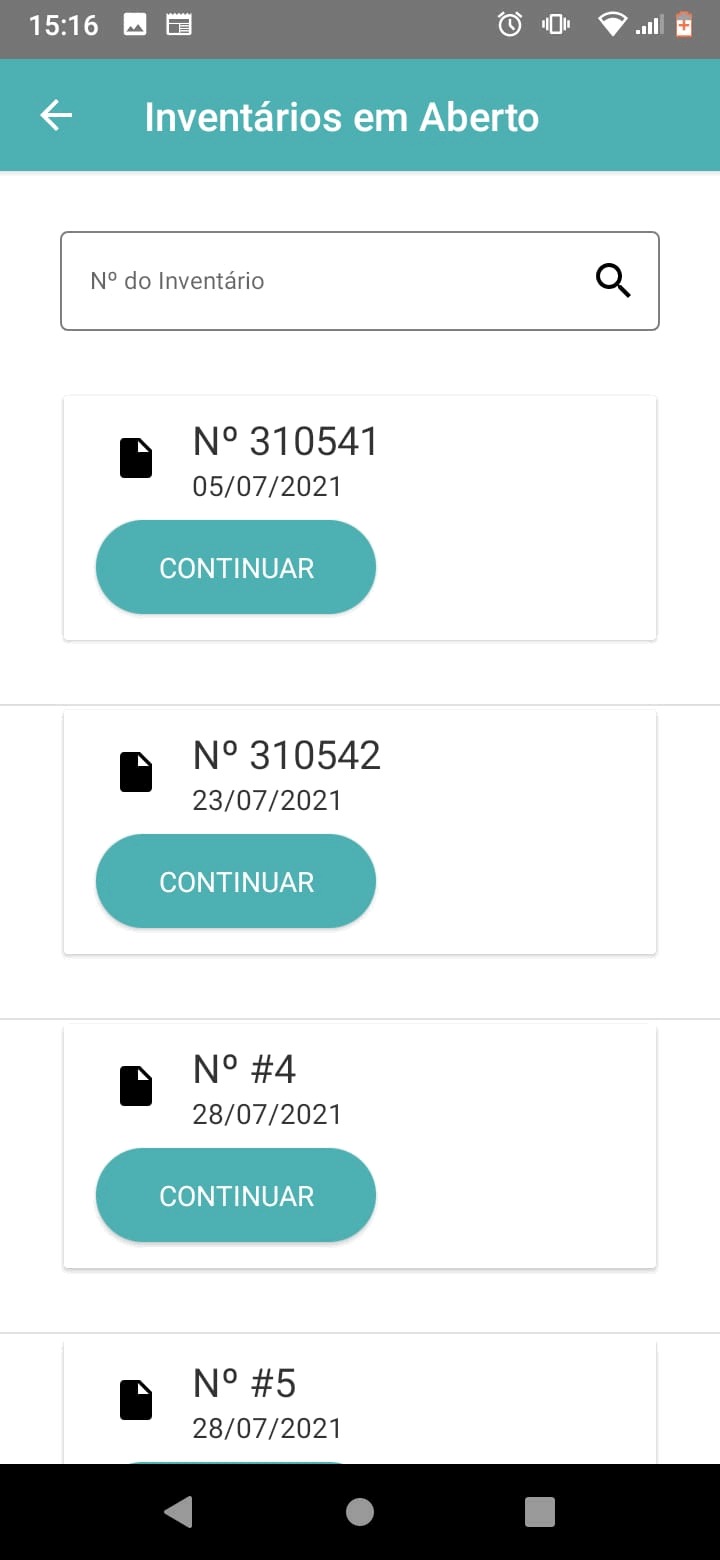This screenshot has height=1560, width=720.
Task: Continue inventory Nº 310541
Action: (x=236, y=567)
